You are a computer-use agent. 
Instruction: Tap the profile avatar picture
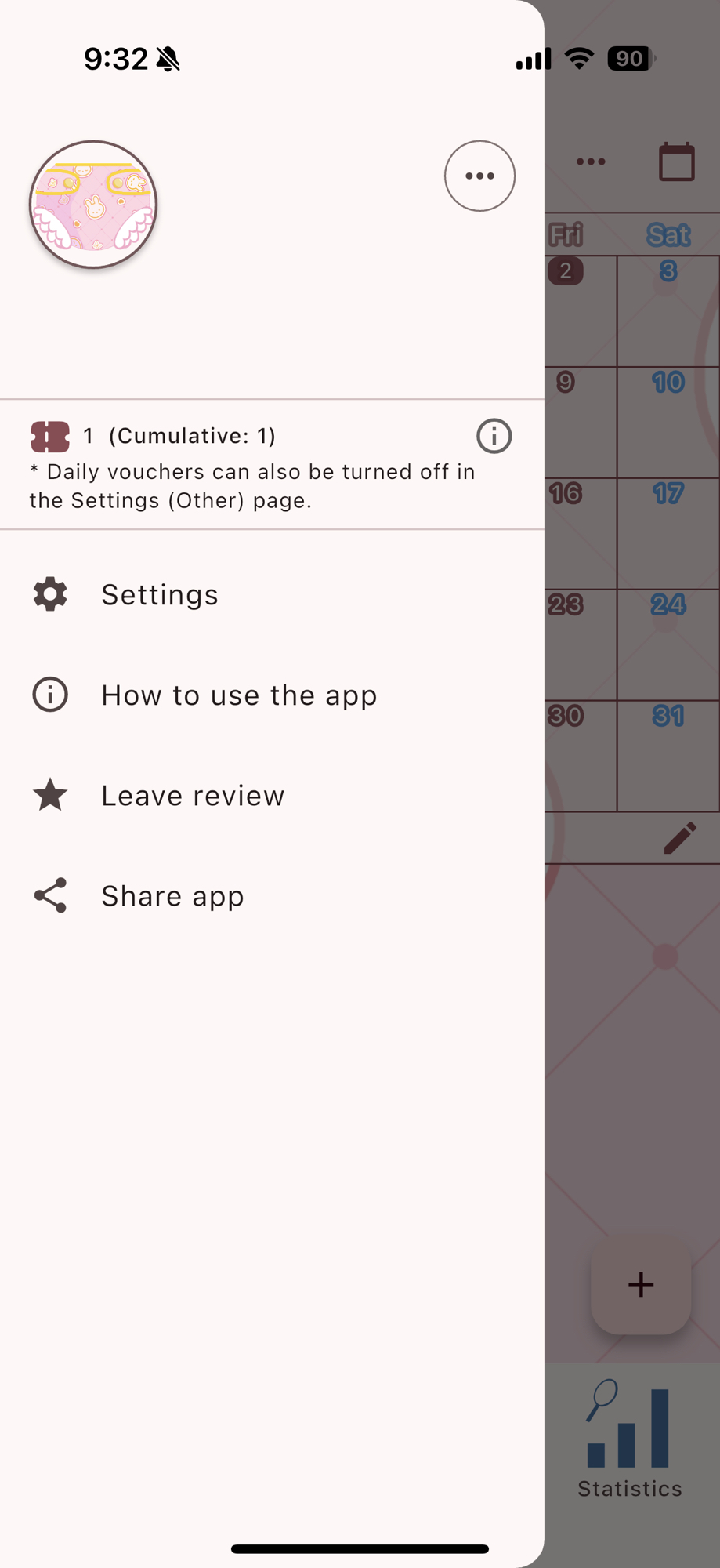point(93,204)
